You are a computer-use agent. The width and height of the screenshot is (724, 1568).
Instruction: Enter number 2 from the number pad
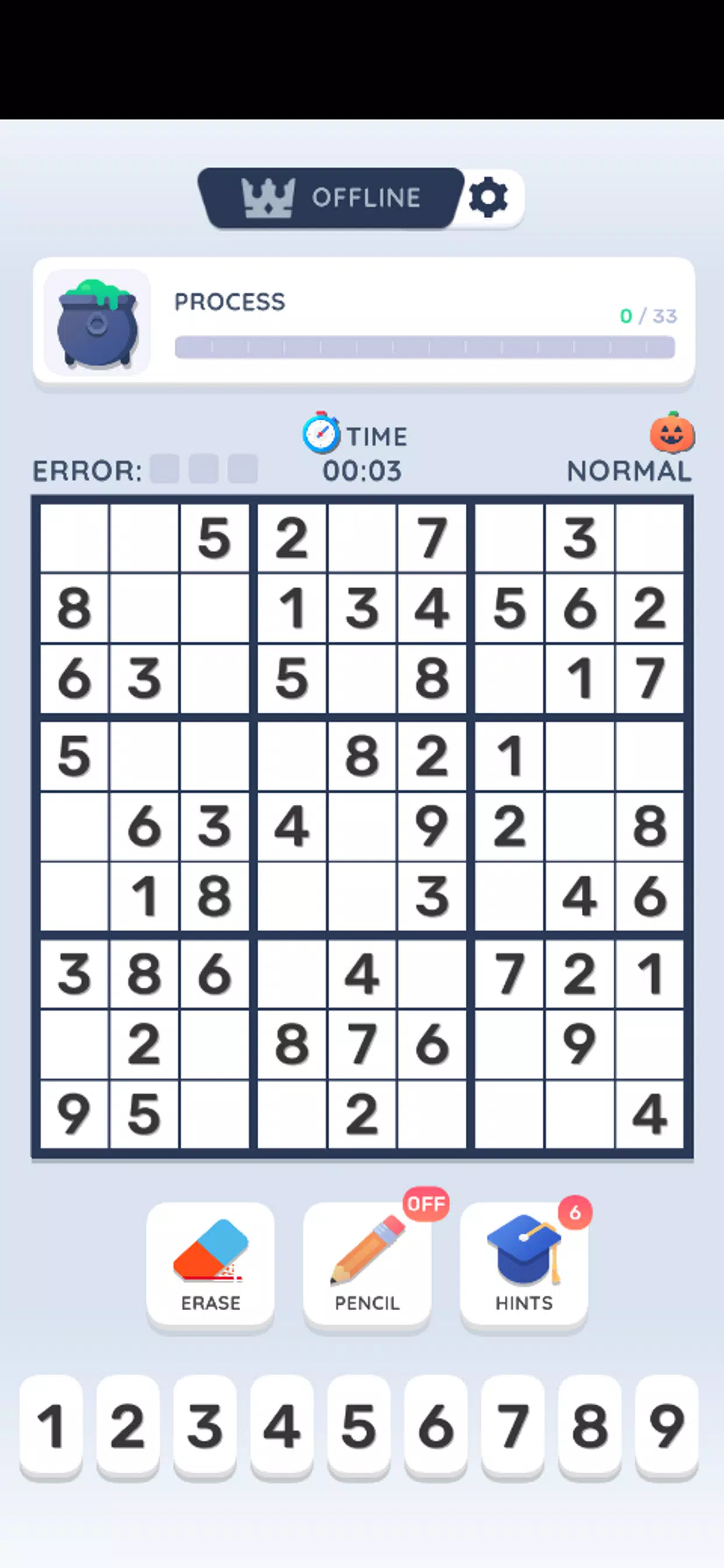(128, 1426)
